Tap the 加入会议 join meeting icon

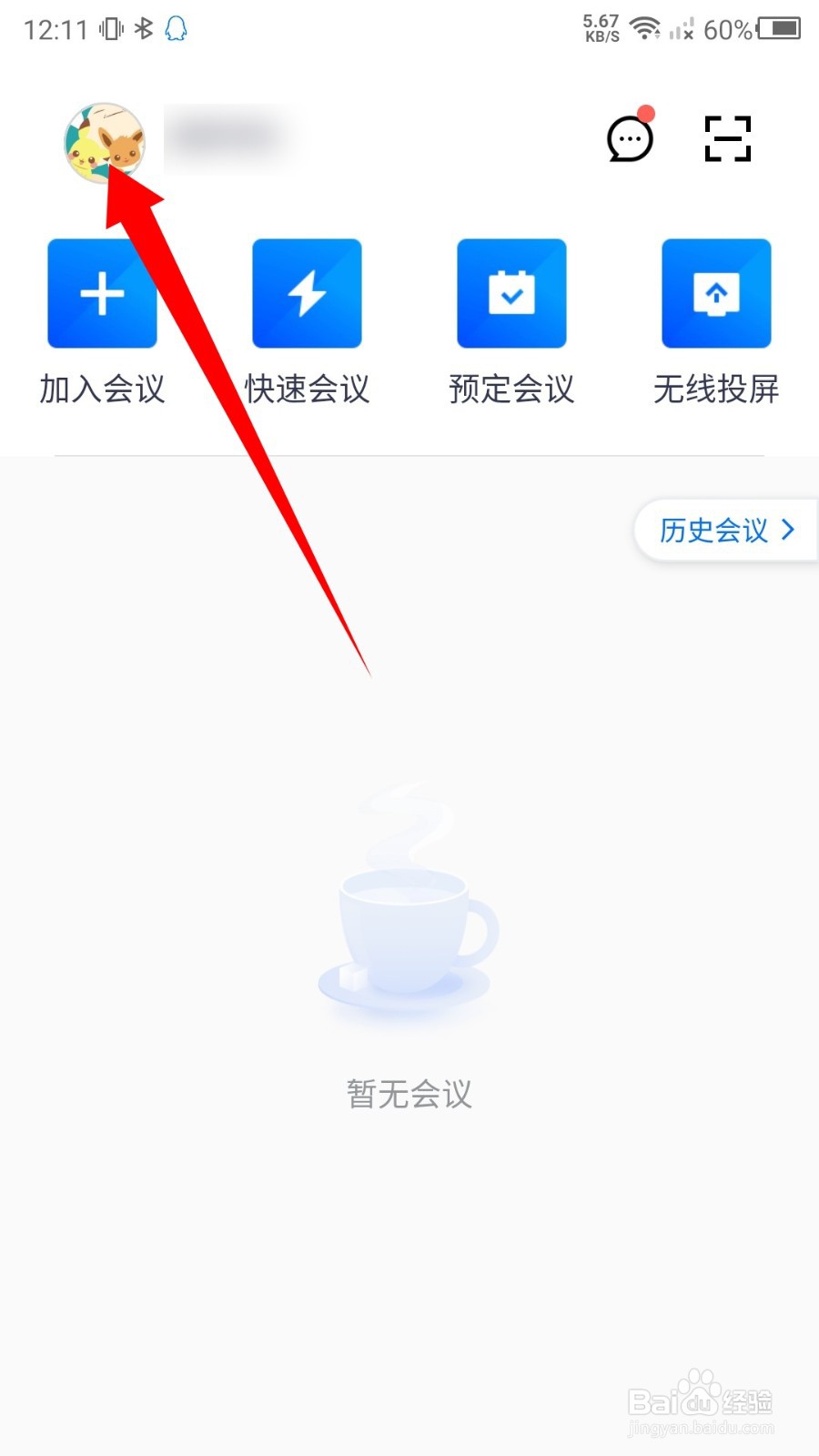coord(101,293)
